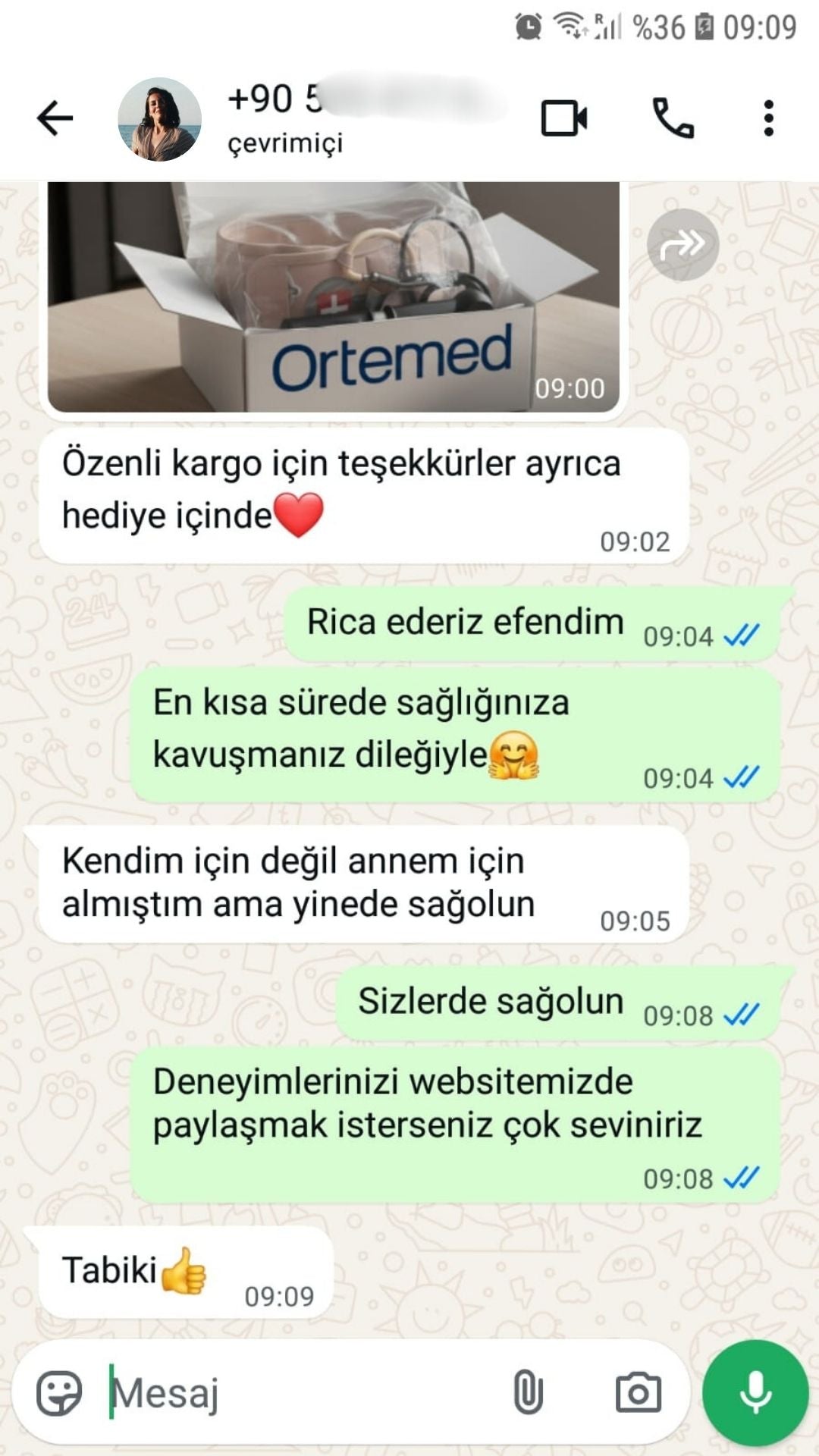Start a video call
The image size is (819, 1456).
point(563,118)
